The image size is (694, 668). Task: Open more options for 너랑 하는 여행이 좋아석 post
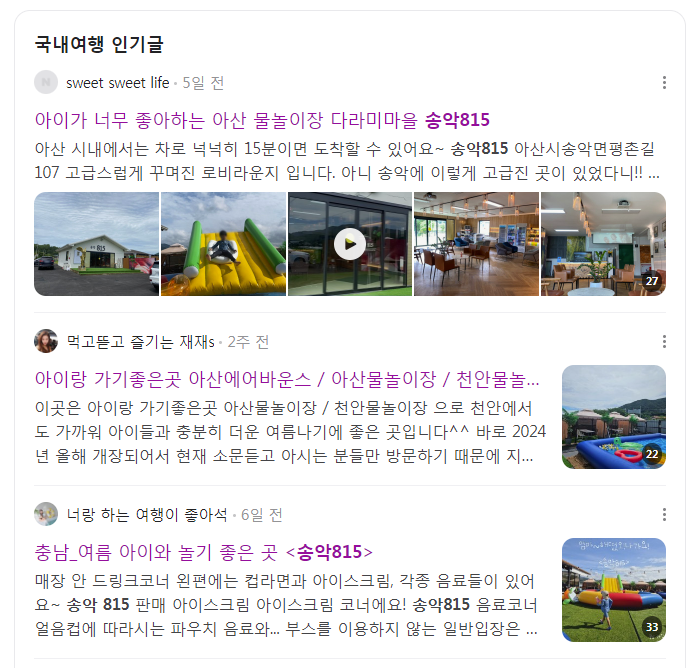point(664,515)
